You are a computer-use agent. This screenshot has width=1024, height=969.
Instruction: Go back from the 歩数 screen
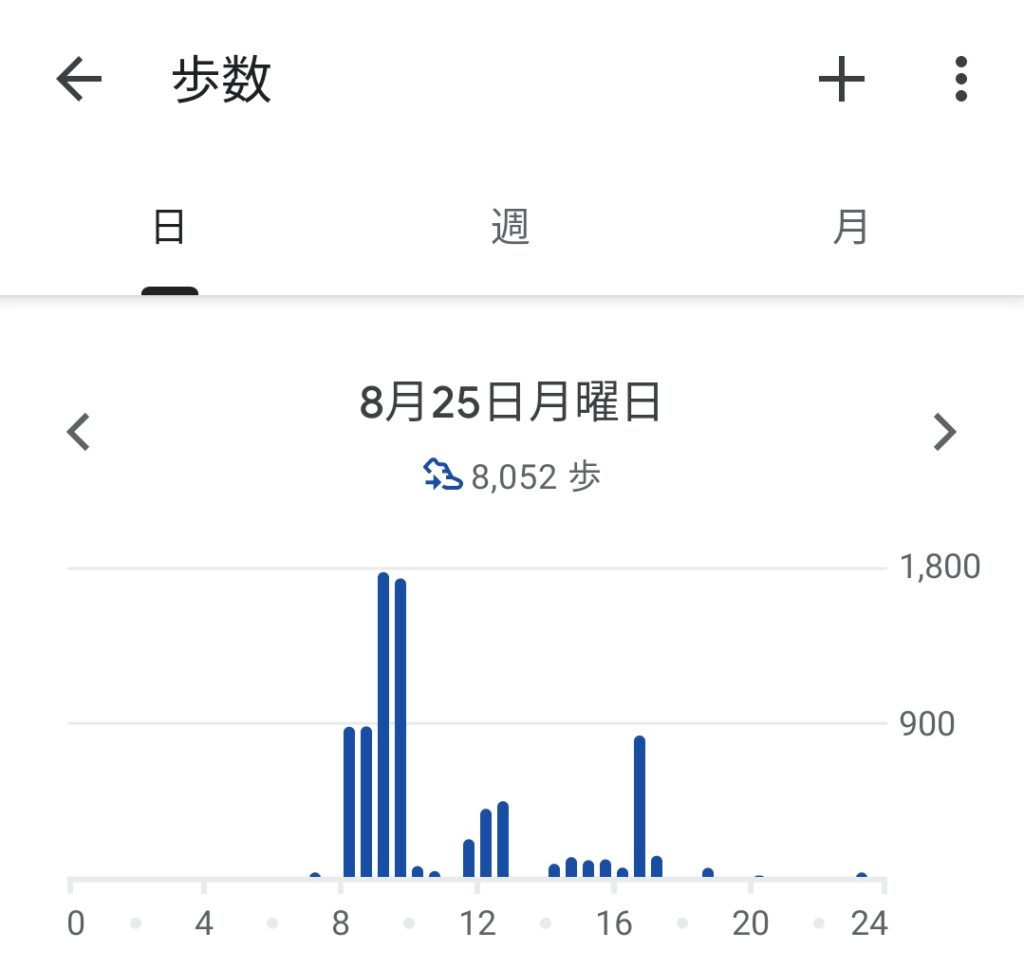point(79,79)
